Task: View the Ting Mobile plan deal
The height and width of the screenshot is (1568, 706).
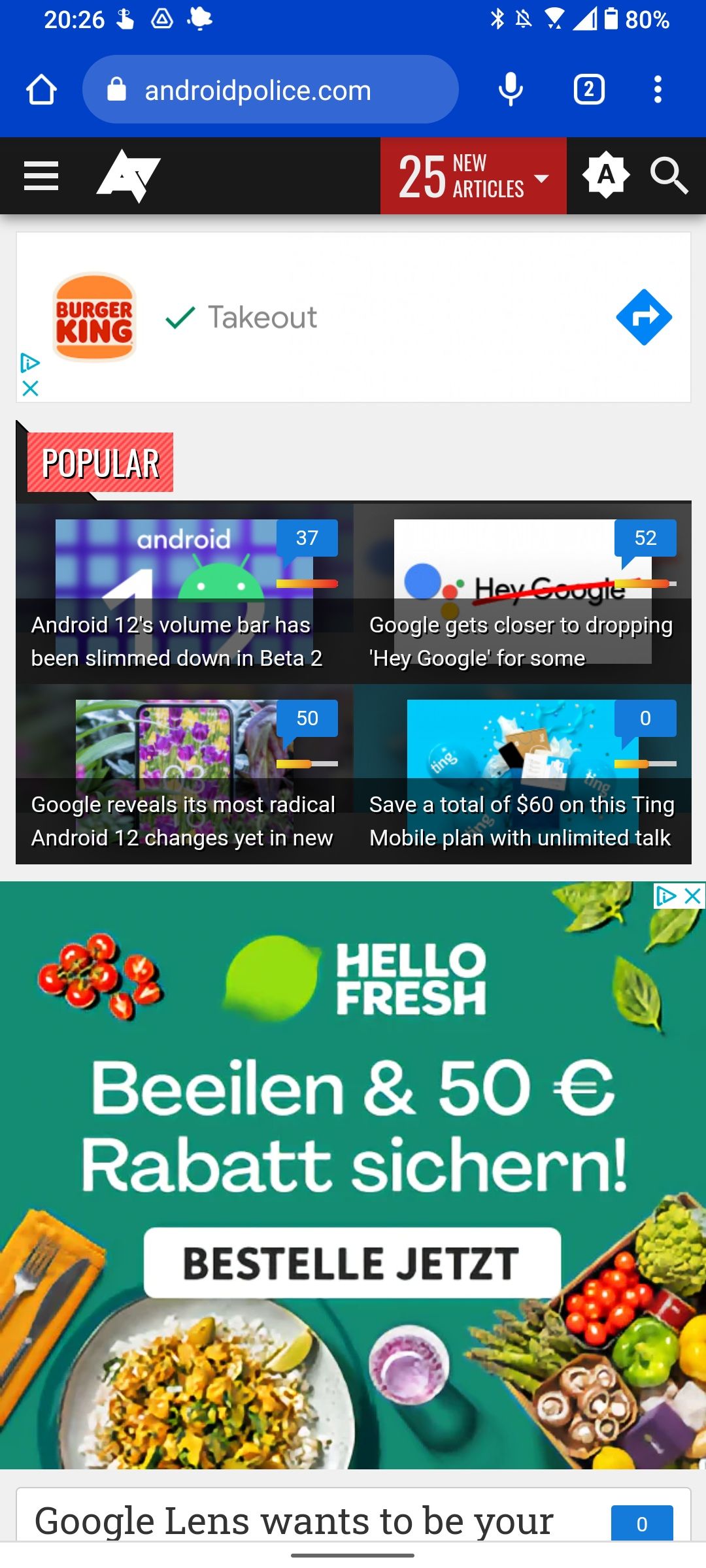Action: point(521,821)
